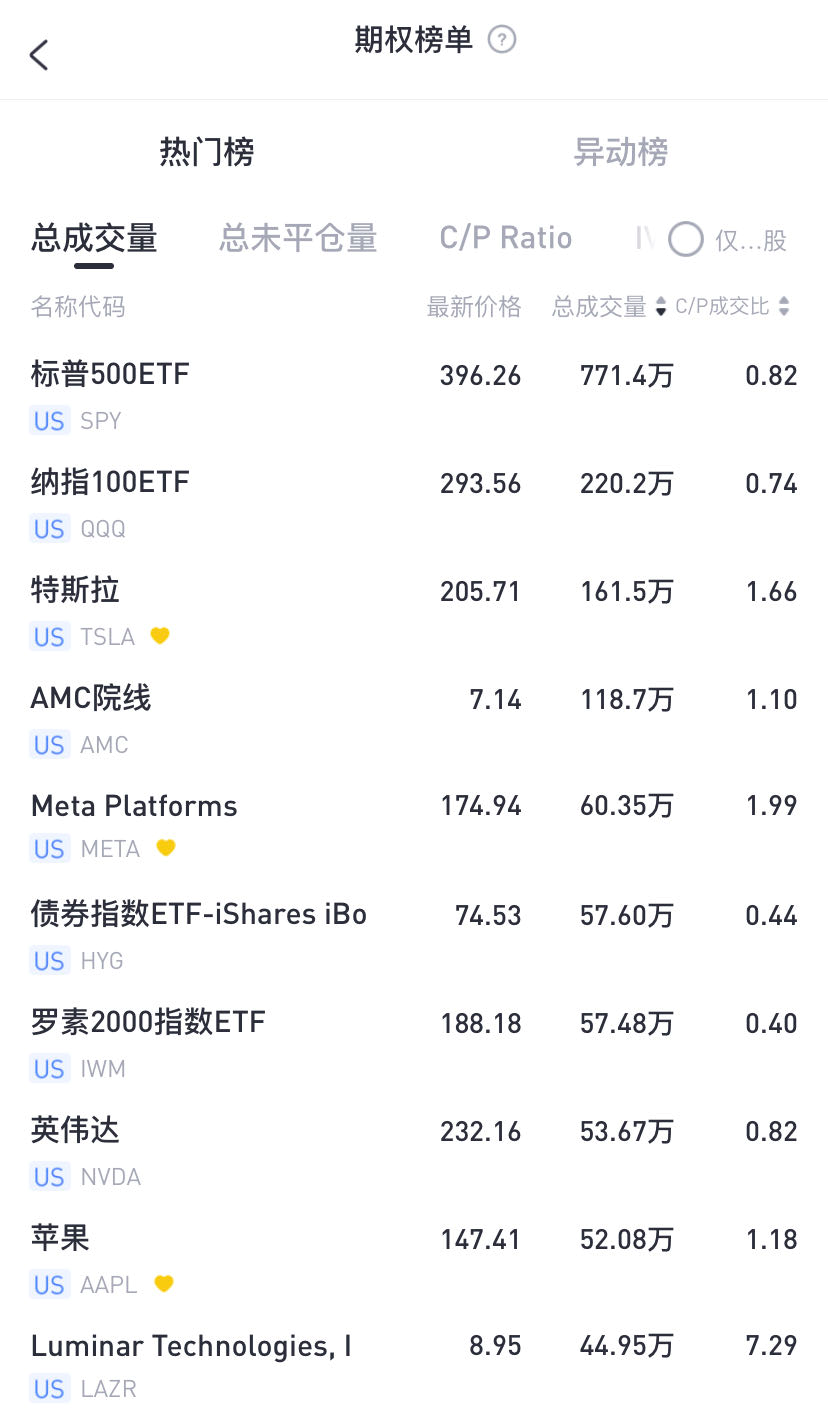Switch to the 总未平仓量 sub-tab
828x1413 pixels.
[298, 238]
